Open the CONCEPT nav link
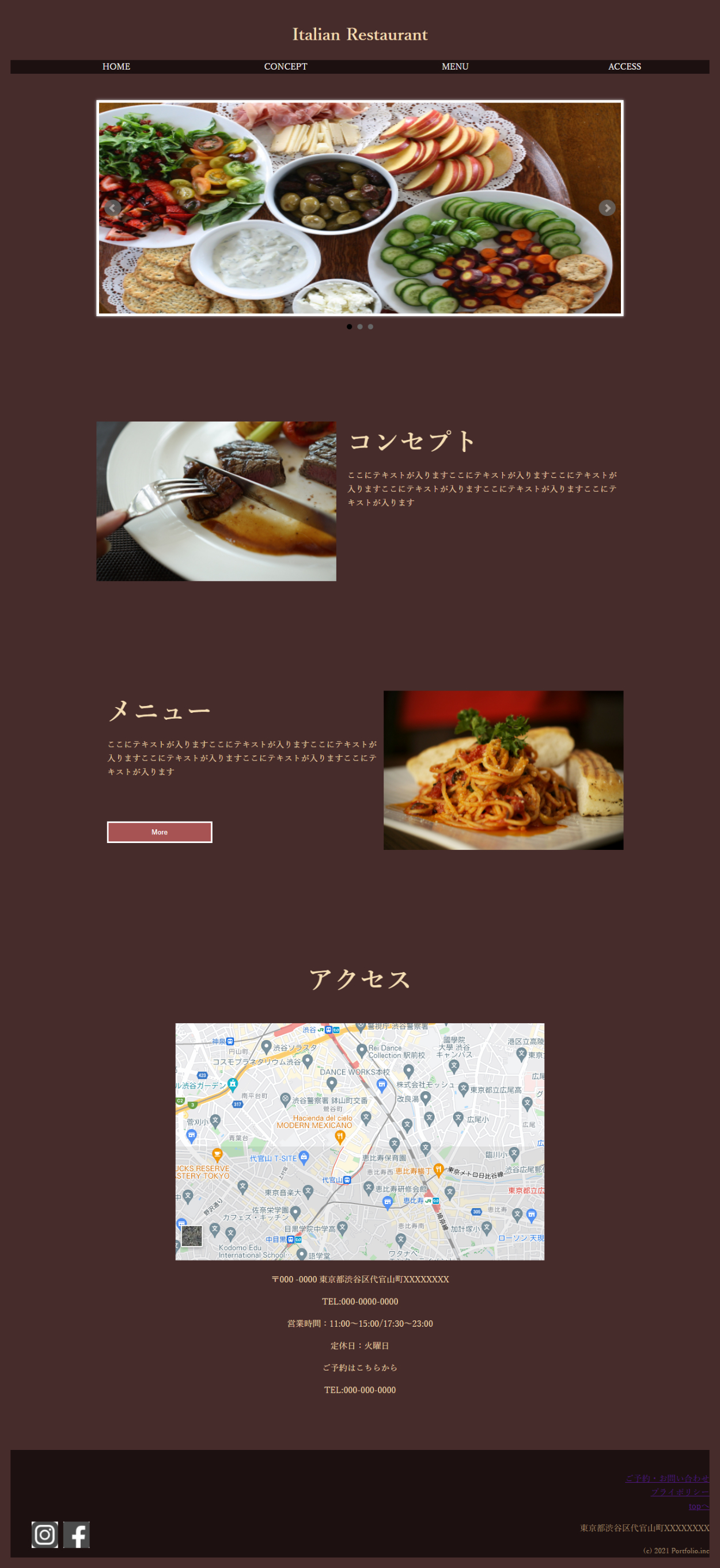The image size is (720, 1568). [x=286, y=66]
